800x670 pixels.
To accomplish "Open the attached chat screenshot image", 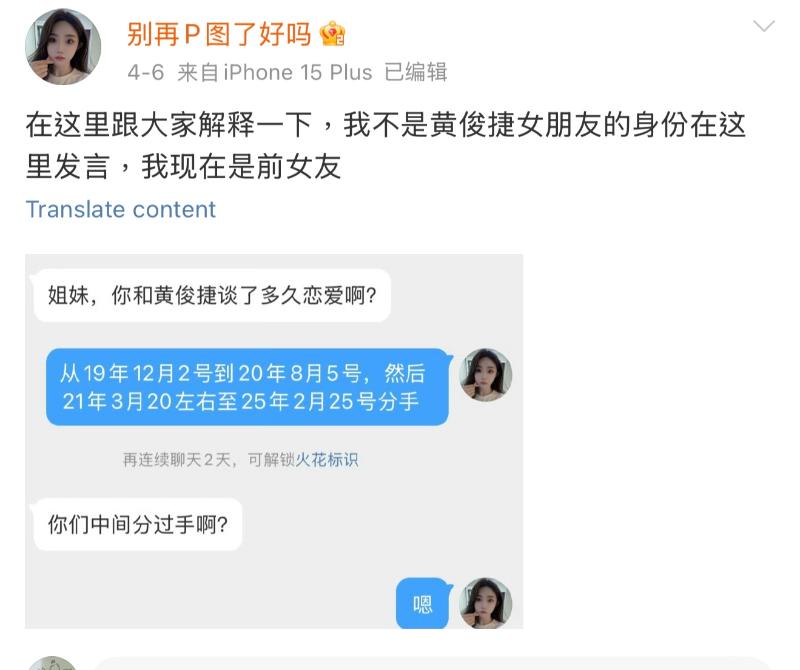I will click(274, 440).
